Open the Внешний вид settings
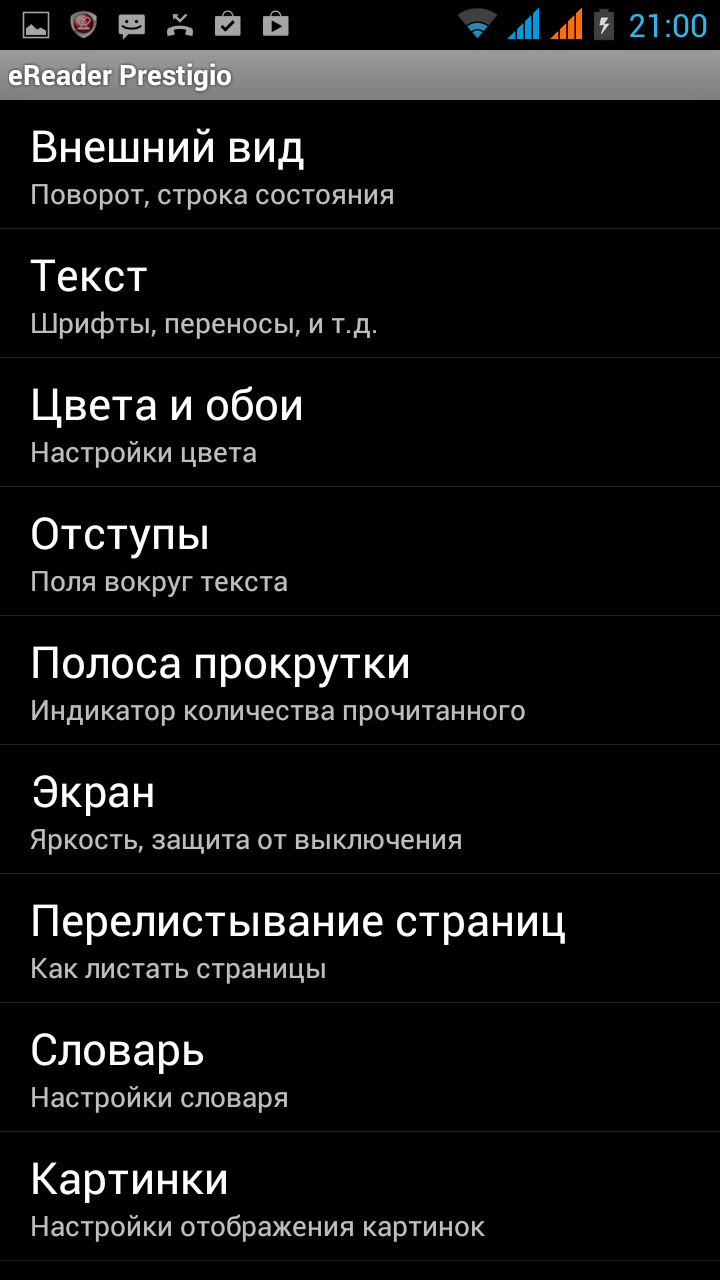This screenshot has width=720, height=1280. pyautogui.click(x=360, y=165)
